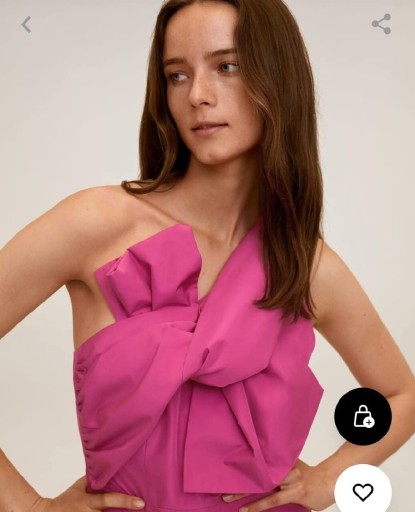Screen dimensions: 415x512
Task: Open the pink dress product photo
Action: 207,256
